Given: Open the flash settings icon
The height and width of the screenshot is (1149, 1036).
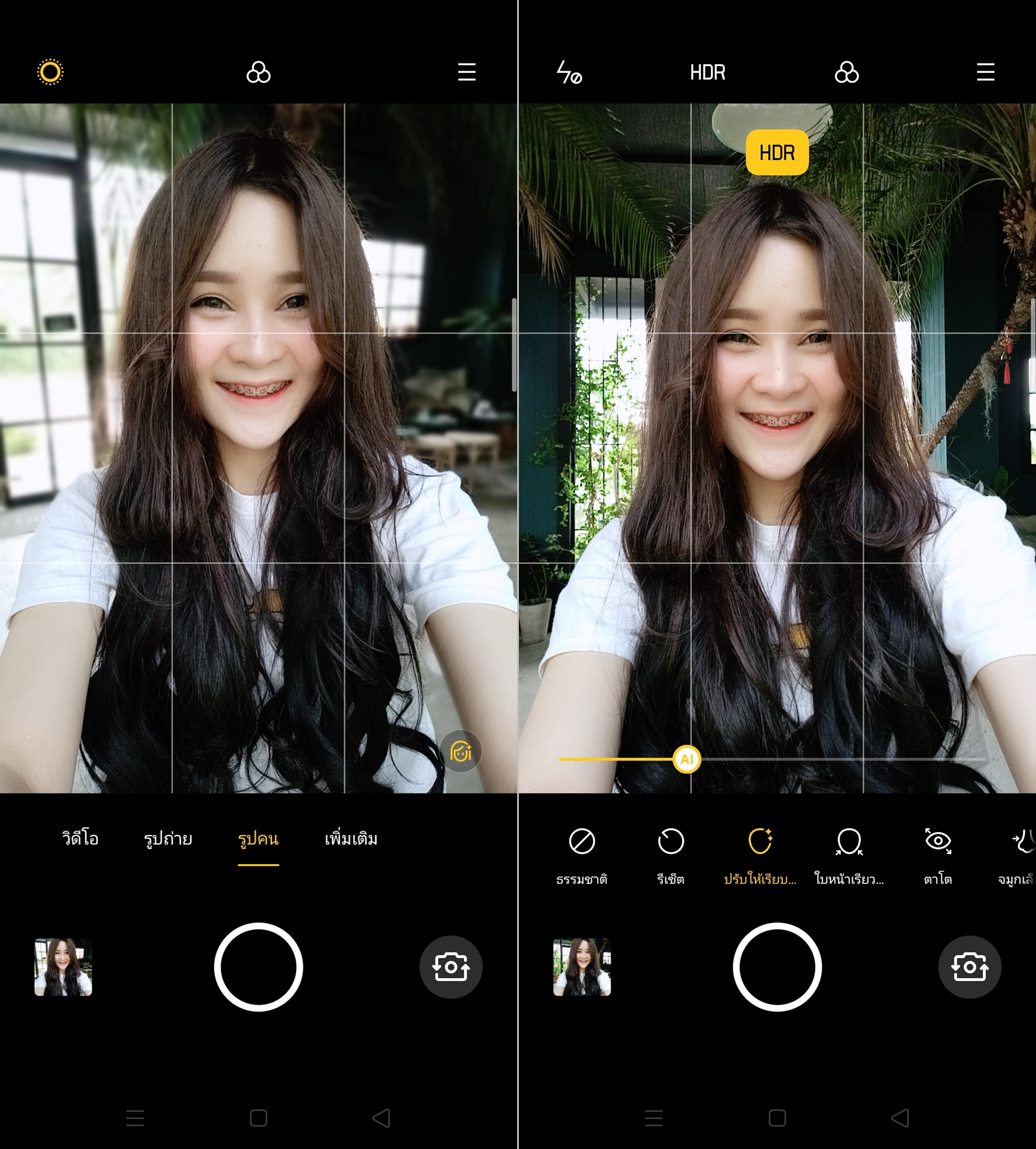Looking at the screenshot, I should (568, 72).
